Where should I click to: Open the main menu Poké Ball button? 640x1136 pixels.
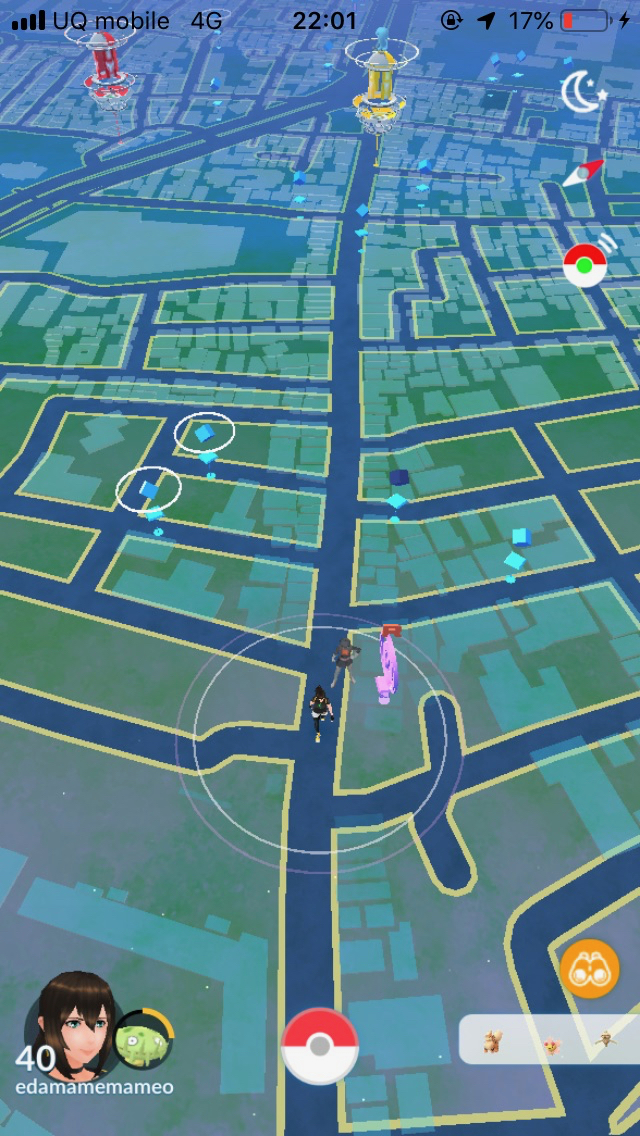pyautogui.click(x=320, y=1045)
